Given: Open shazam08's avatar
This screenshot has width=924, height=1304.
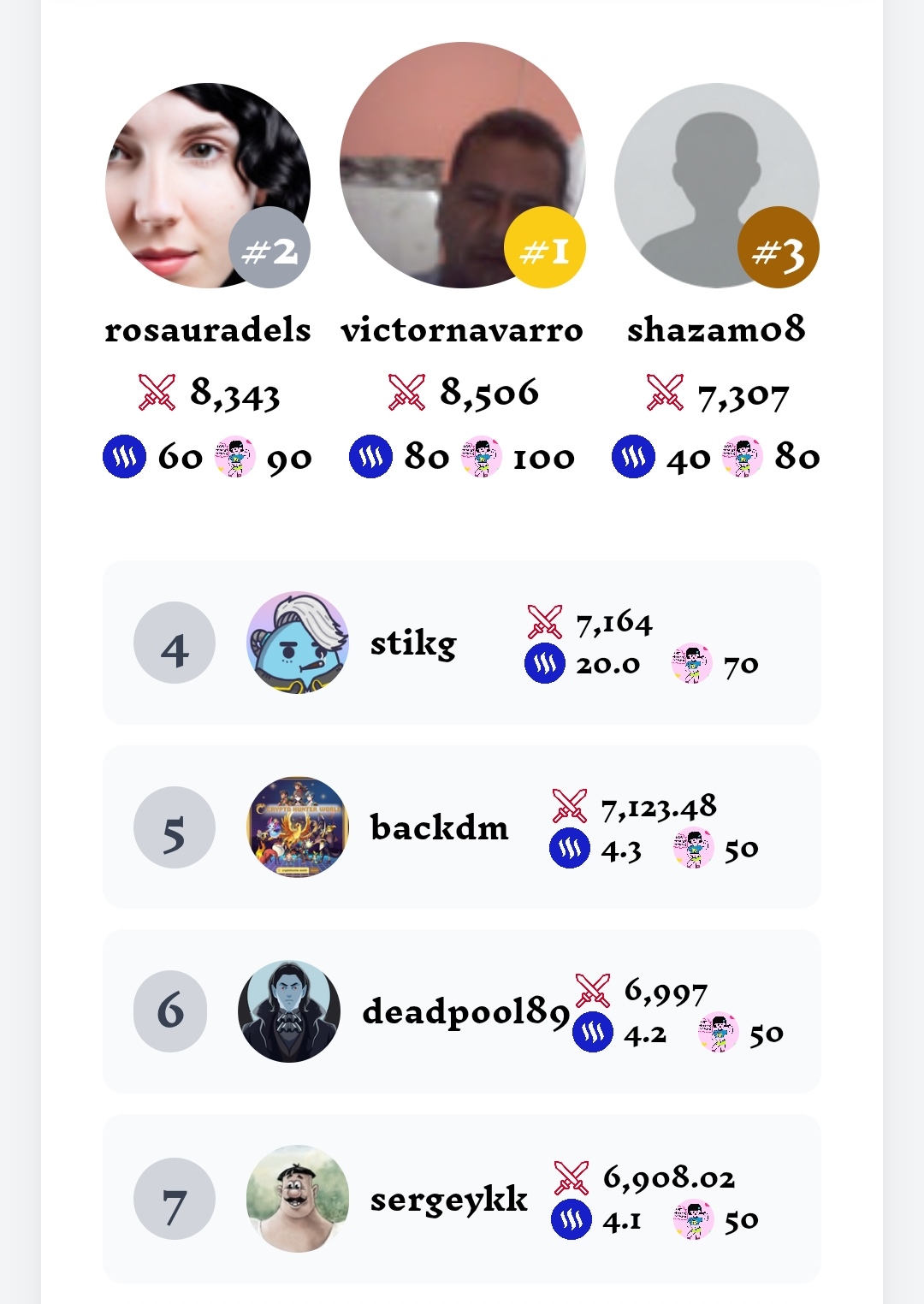Looking at the screenshot, I should pyautogui.click(x=716, y=185).
